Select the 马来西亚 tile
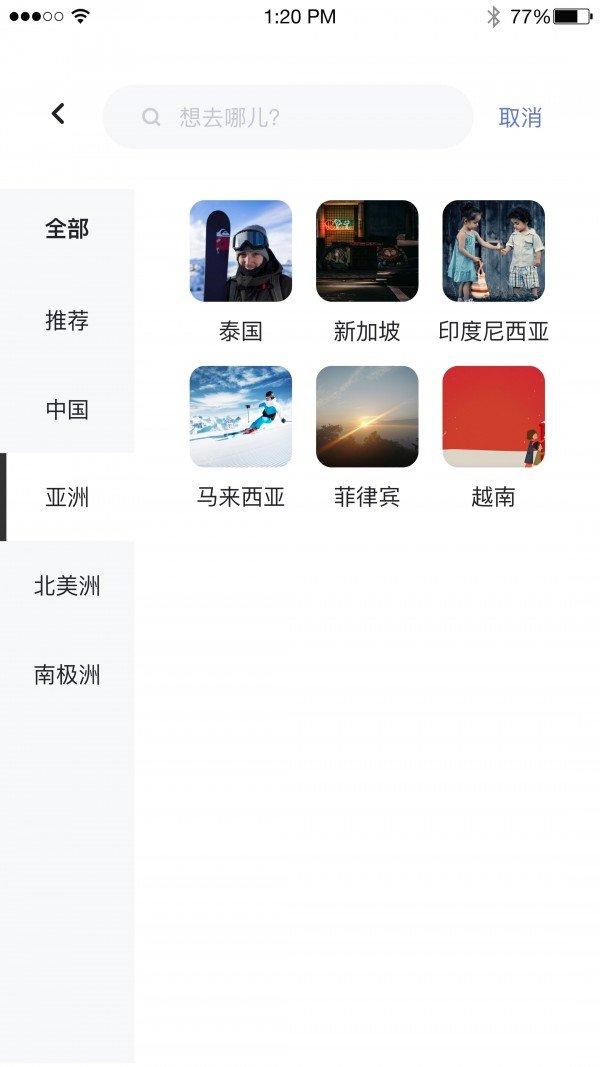 pyautogui.click(x=241, y=417)
